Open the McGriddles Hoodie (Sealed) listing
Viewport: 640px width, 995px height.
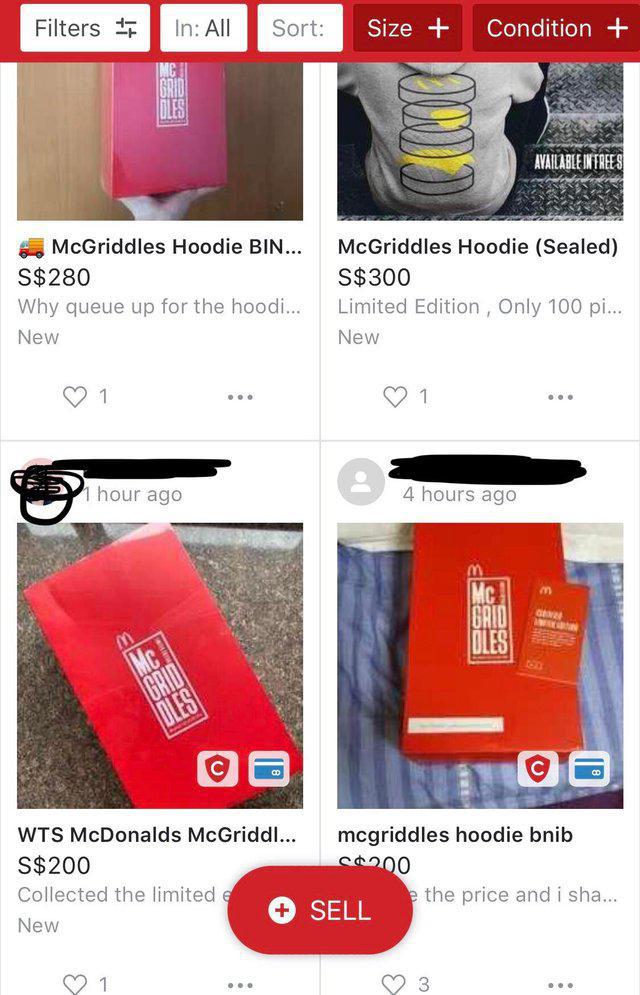click(480, 140)
